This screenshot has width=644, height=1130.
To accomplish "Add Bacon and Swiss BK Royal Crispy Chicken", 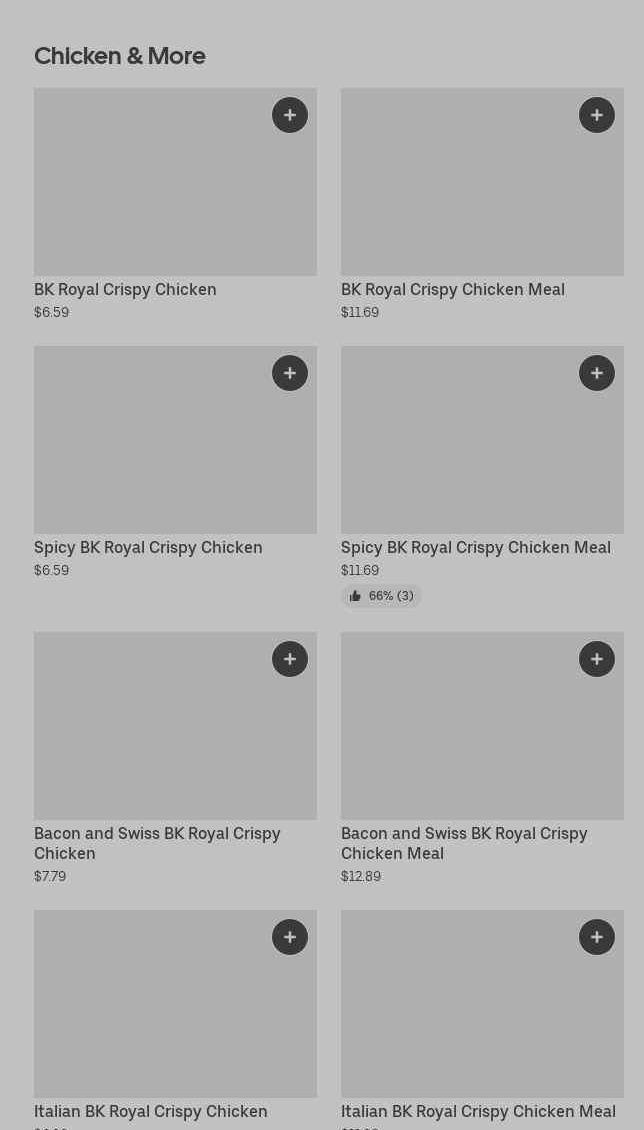I will (x=290, y=659).
